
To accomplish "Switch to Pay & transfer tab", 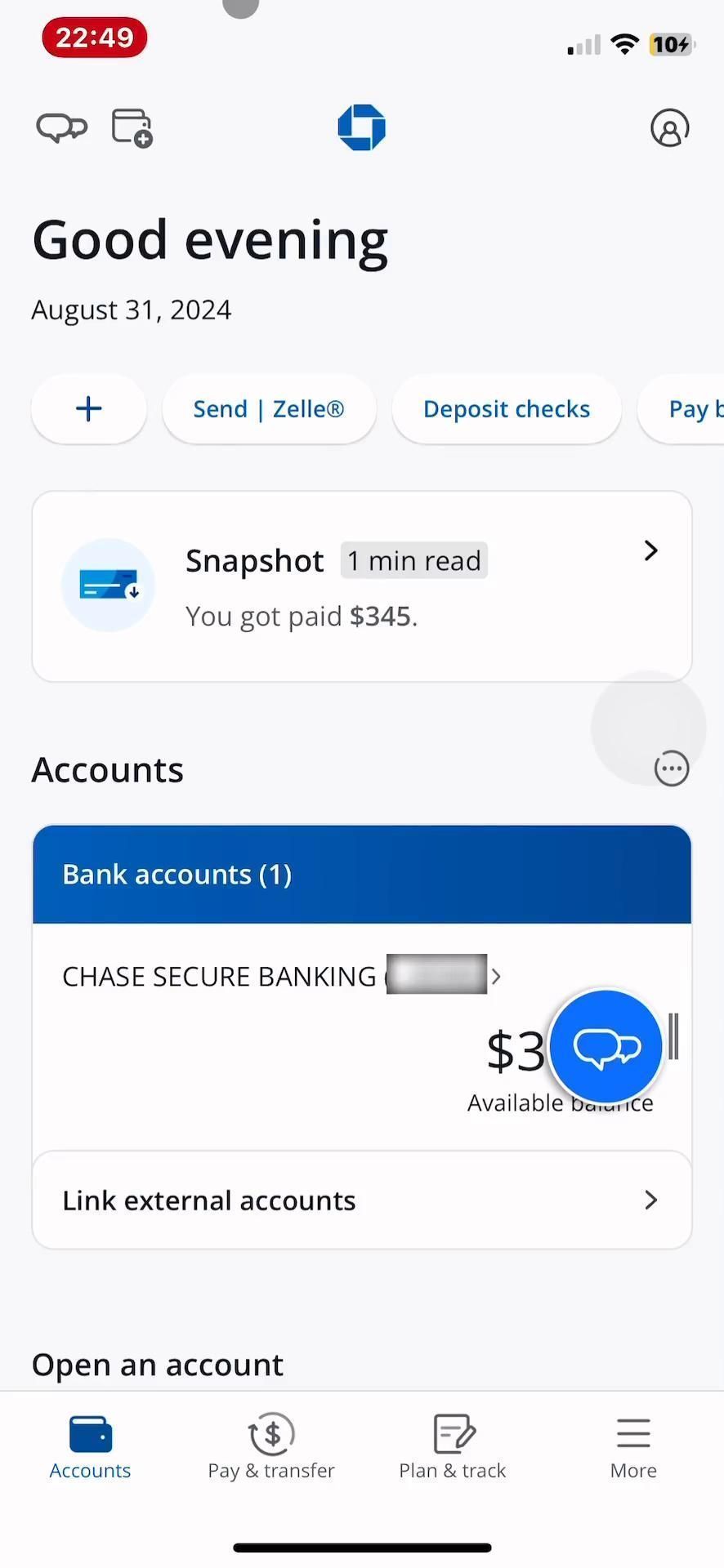I will [271, 1448].
